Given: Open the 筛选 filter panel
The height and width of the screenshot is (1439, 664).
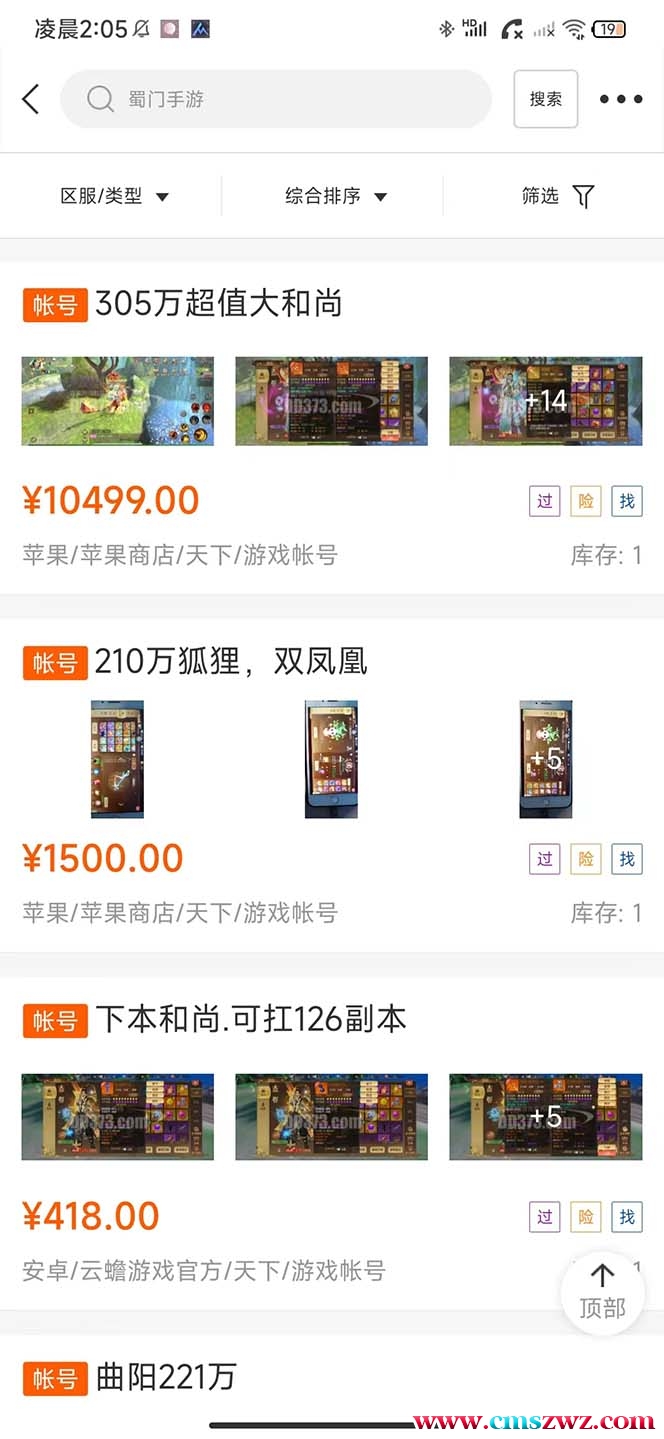Looking at the screenshot, I should 557,196.
